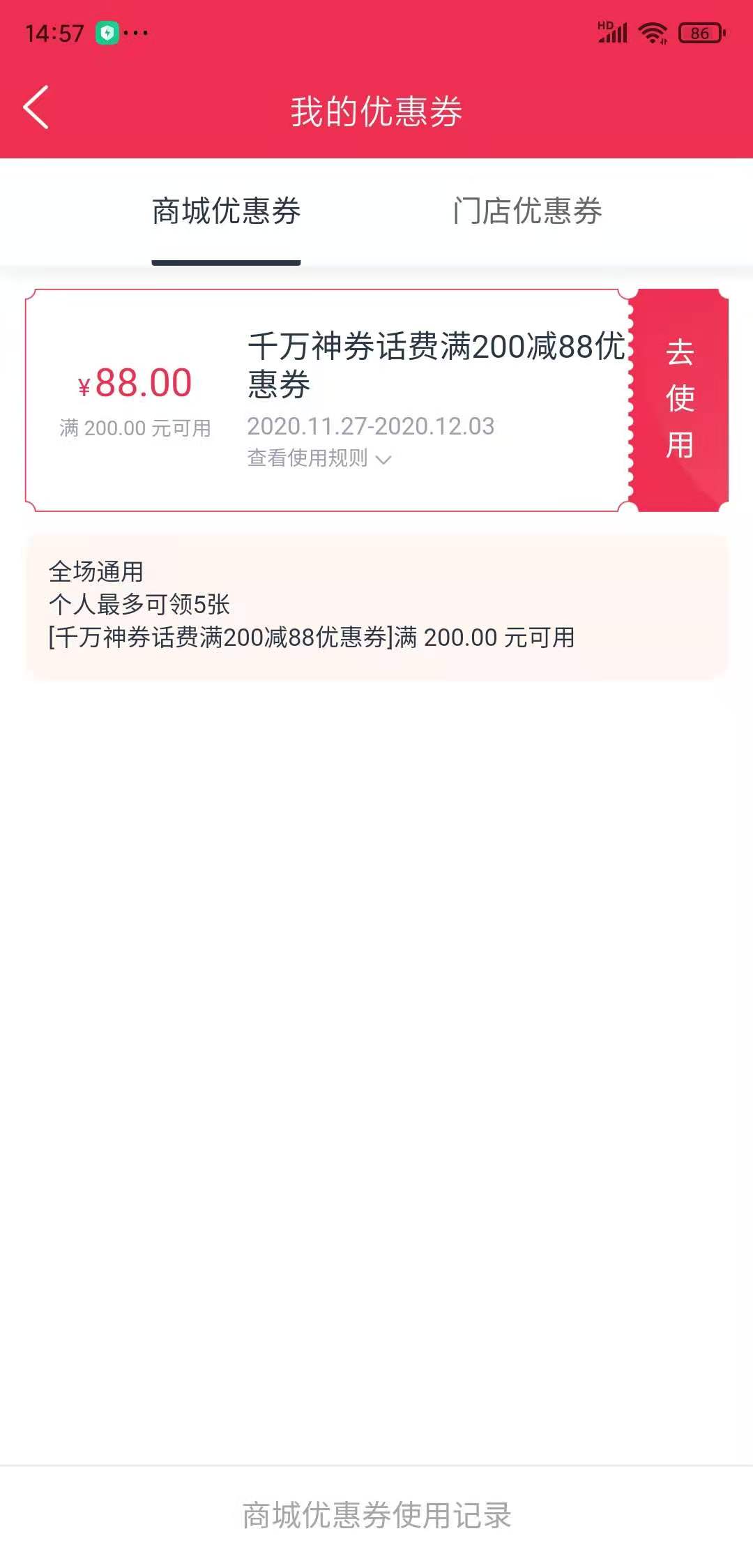Click the green shield notification icon
Viewport: 753px width, 1568px height.
[106, 31]
